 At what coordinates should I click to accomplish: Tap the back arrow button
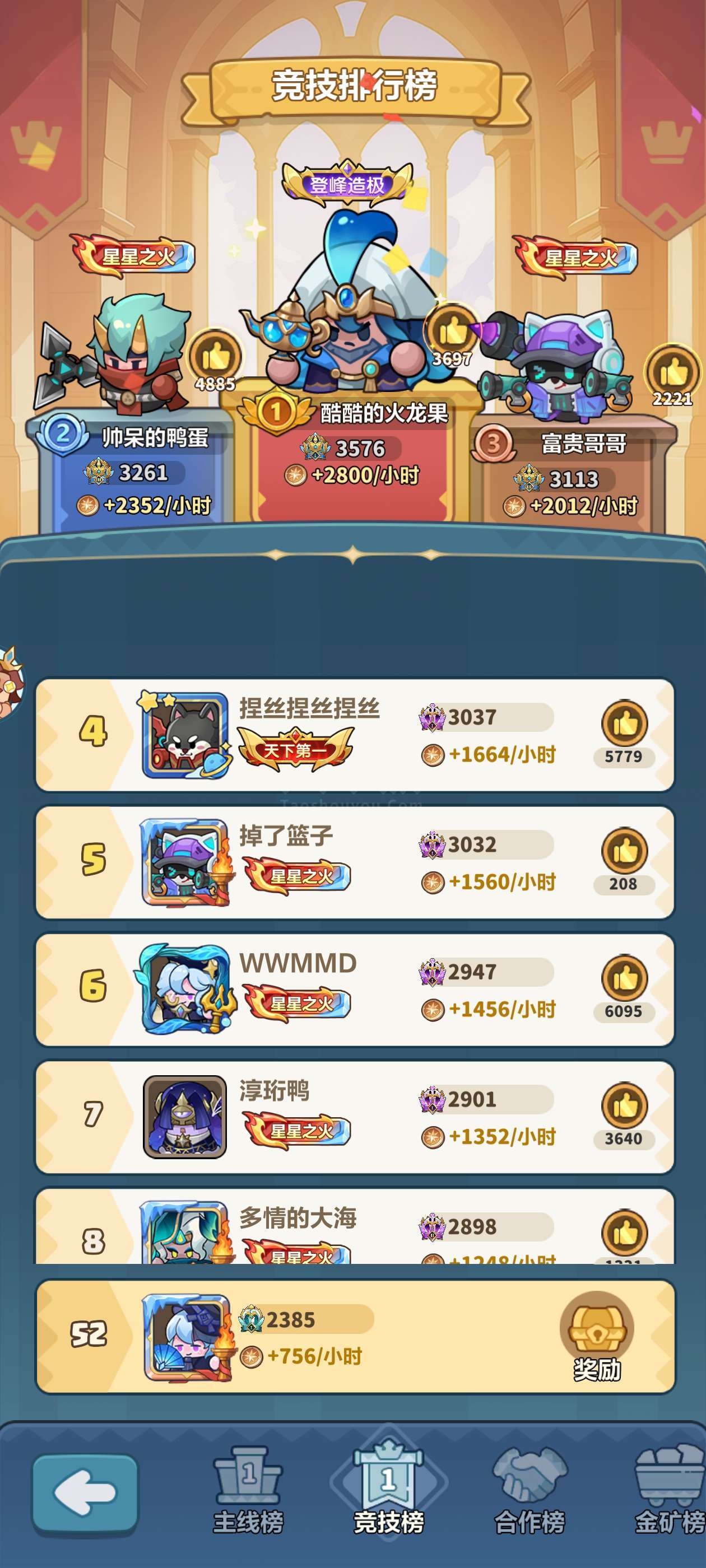point(85,1492)
